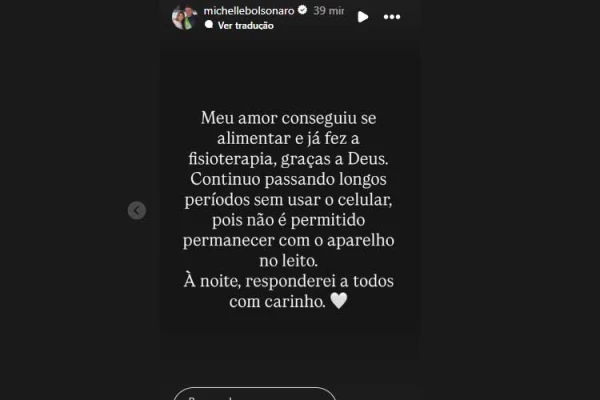600x400 pixels.
Task: Open the three-dot story options menu
Action: [393, 17]
